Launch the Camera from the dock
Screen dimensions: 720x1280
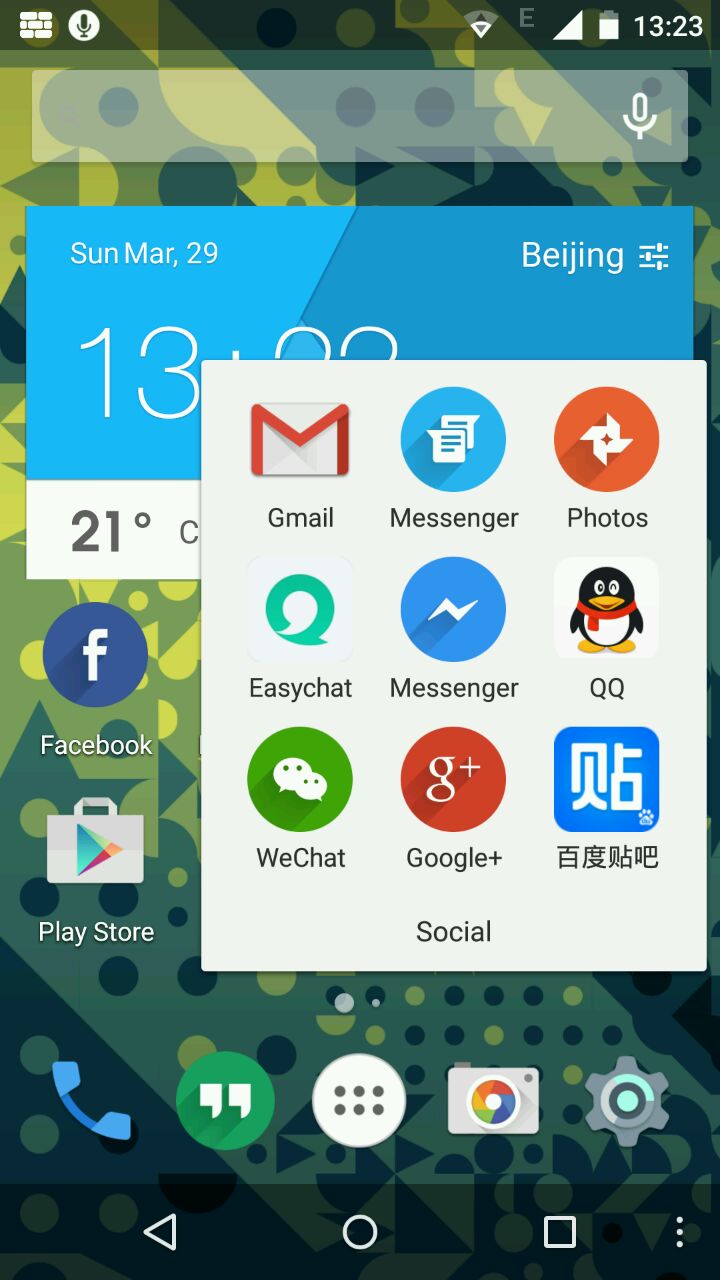tap(493, 1100)
